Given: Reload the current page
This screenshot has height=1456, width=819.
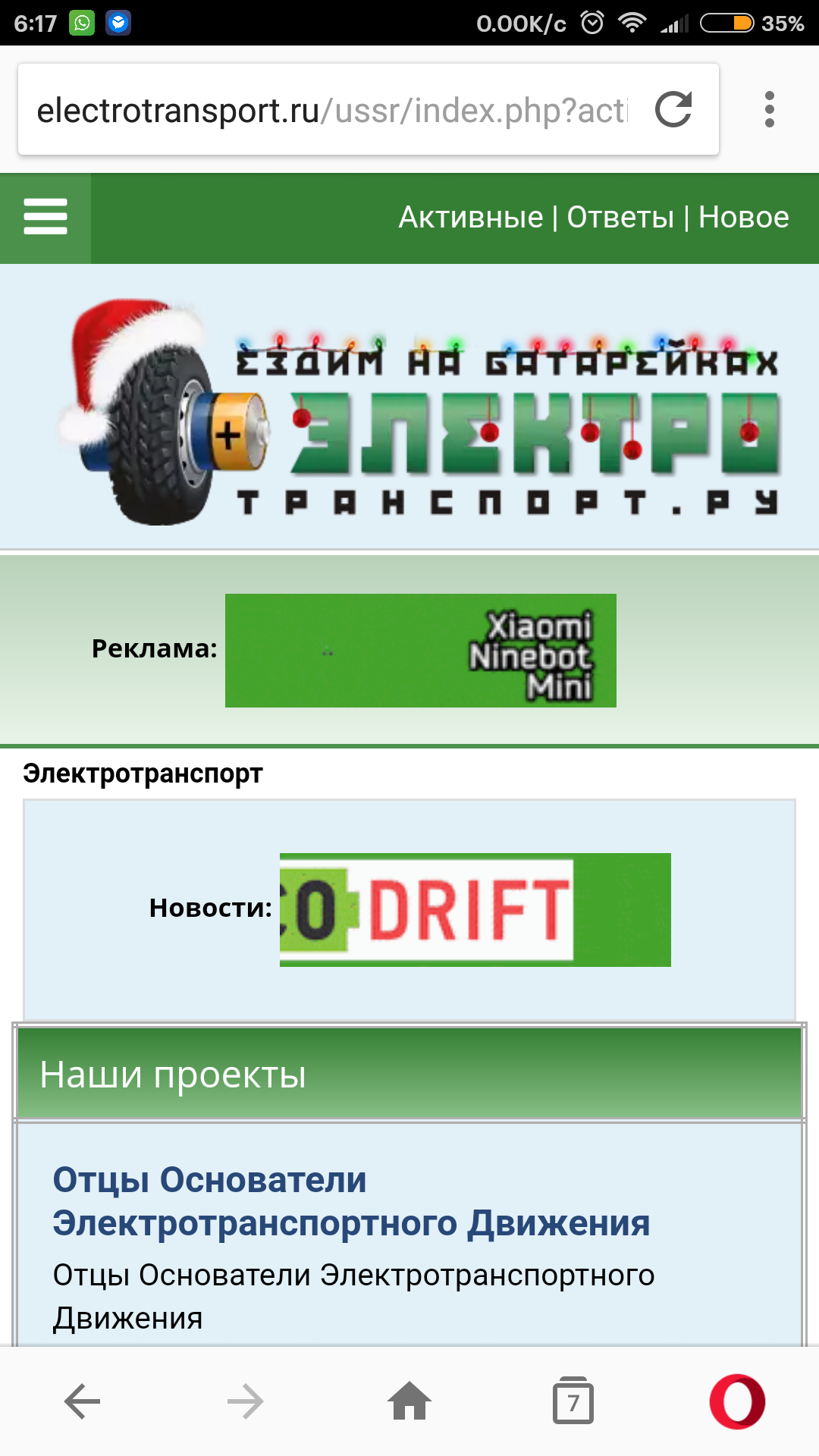Looking at the screenshot, I should coord(673,110).
